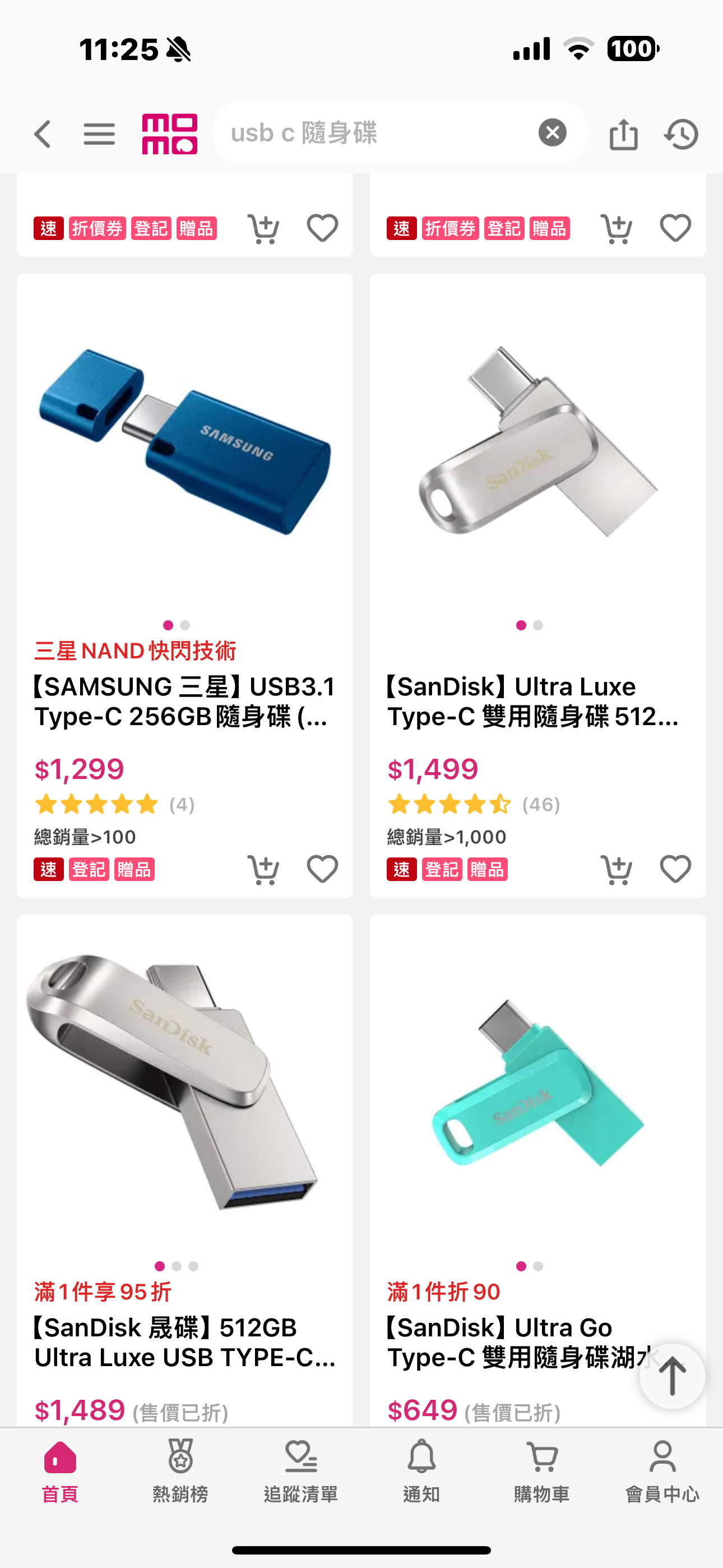Favorite the SAMSUNG 256GB drive

tap(322, 869)
